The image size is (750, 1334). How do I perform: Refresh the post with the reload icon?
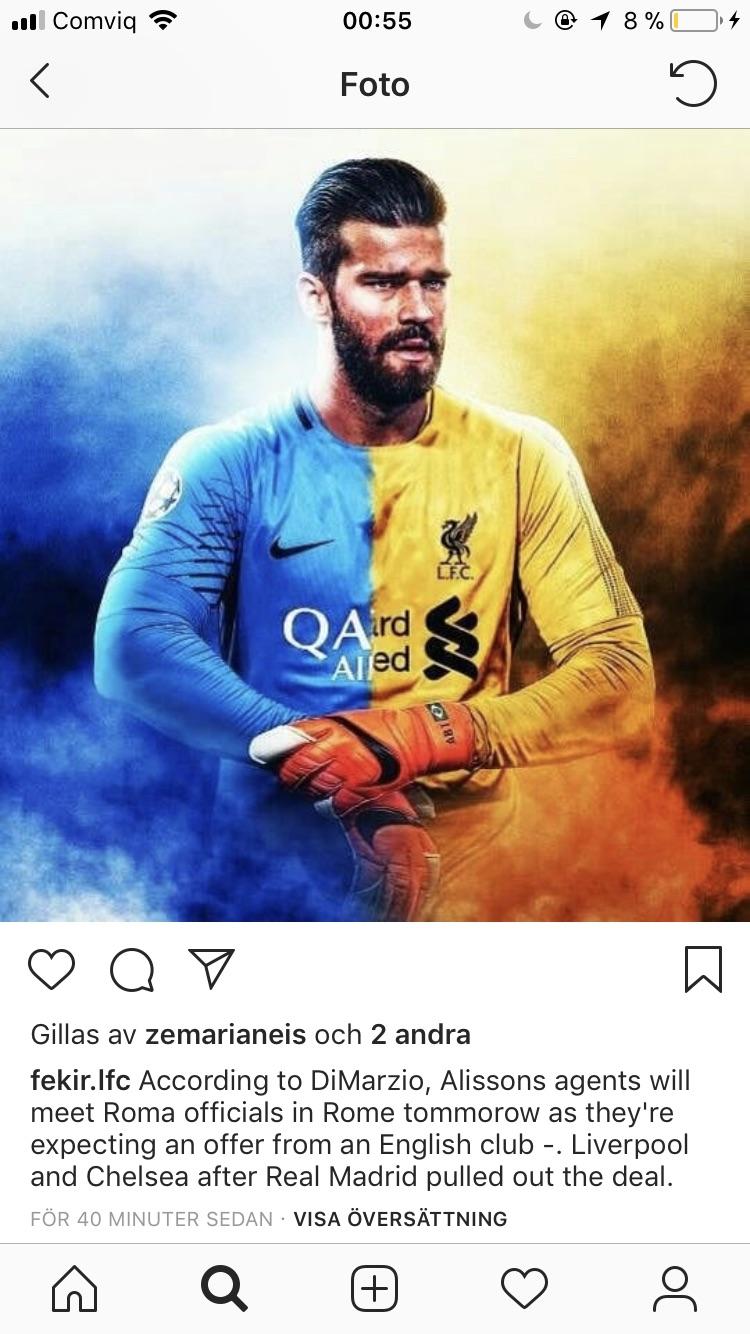(x=693, y=84)
